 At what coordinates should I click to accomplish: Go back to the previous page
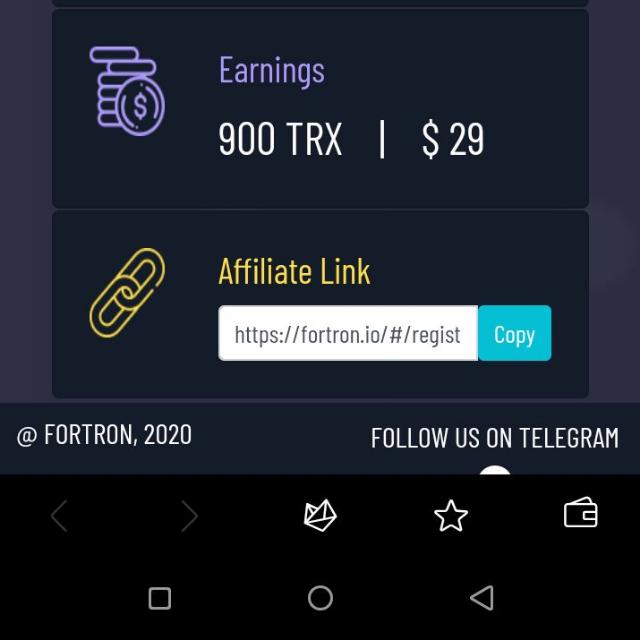[59, 516]
